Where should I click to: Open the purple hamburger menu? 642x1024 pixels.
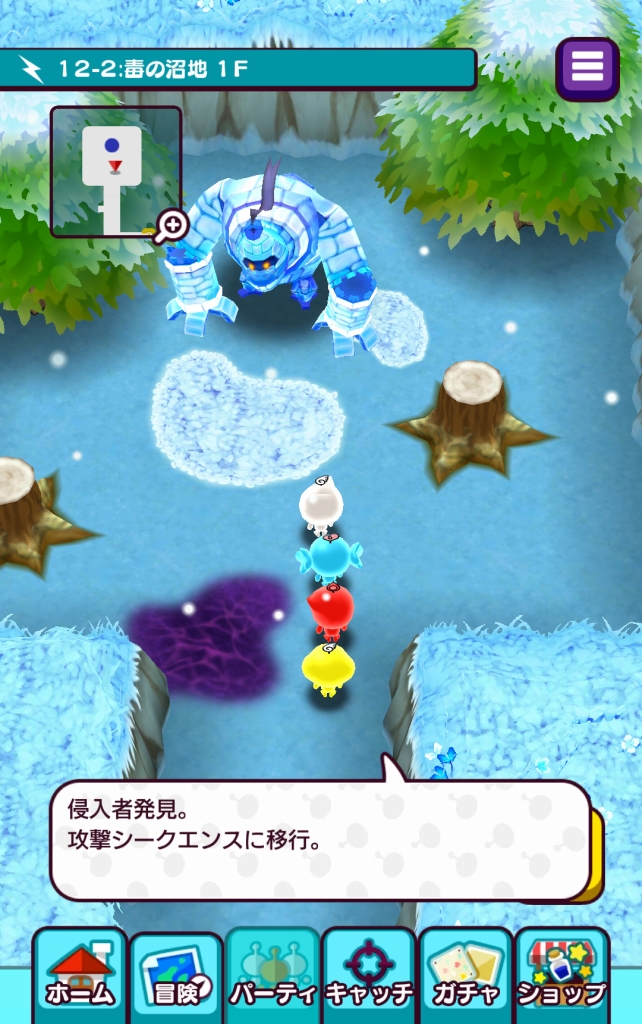click(587, 68)
